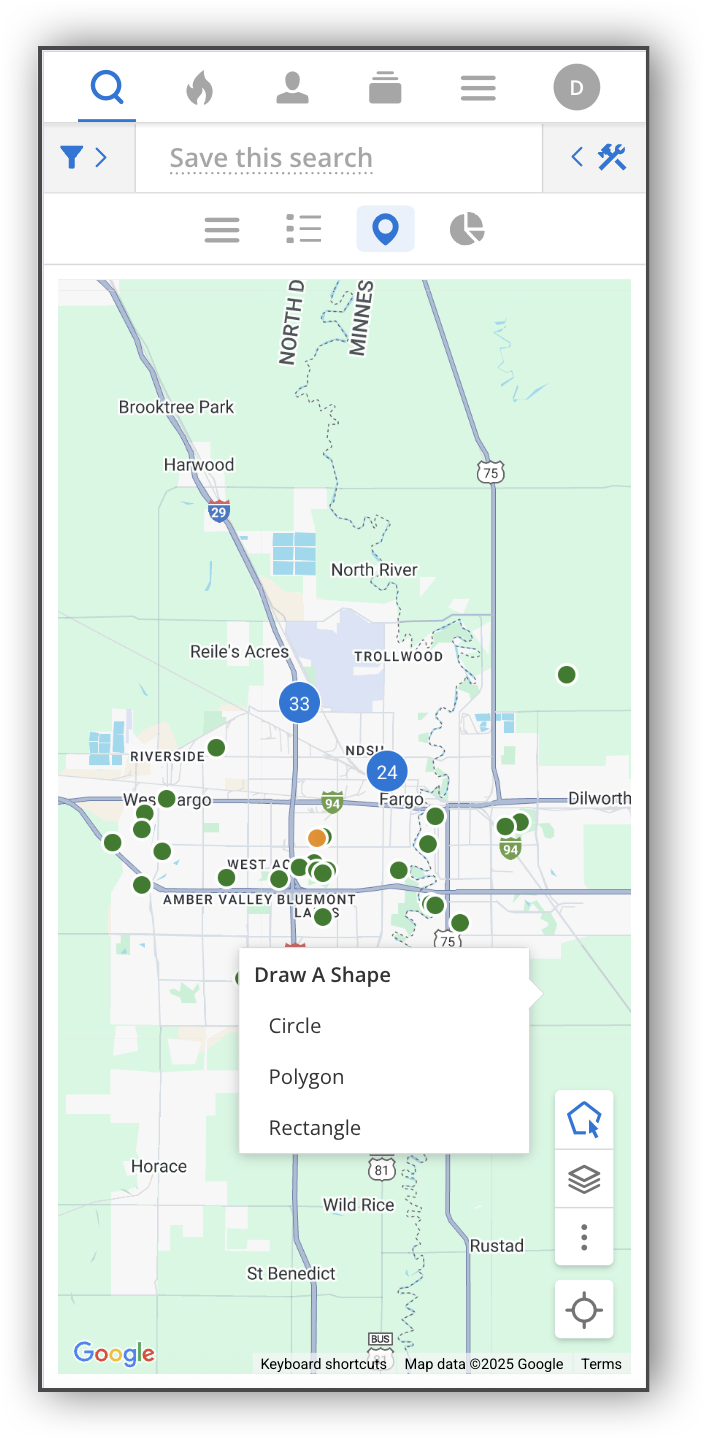The width and height of the screenshot is (704, 1438).
Task: Open the profile avatar D
Action: (x=577, y=88)
